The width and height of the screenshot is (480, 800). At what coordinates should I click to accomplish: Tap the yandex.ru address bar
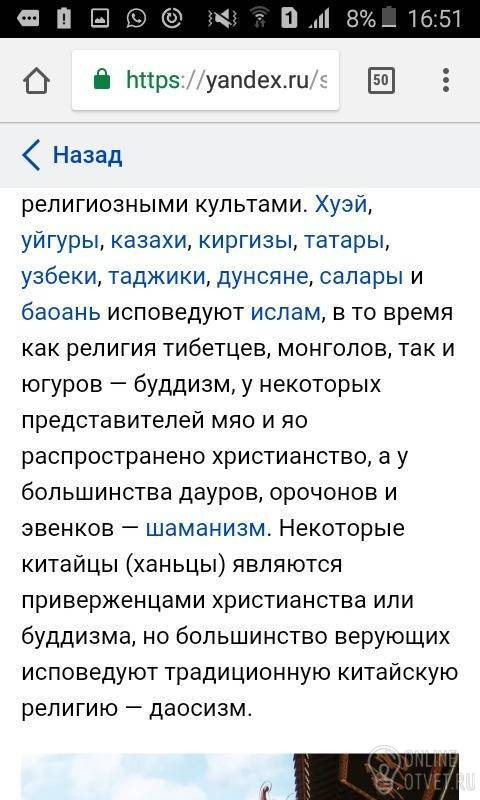(x=206, y=80)
